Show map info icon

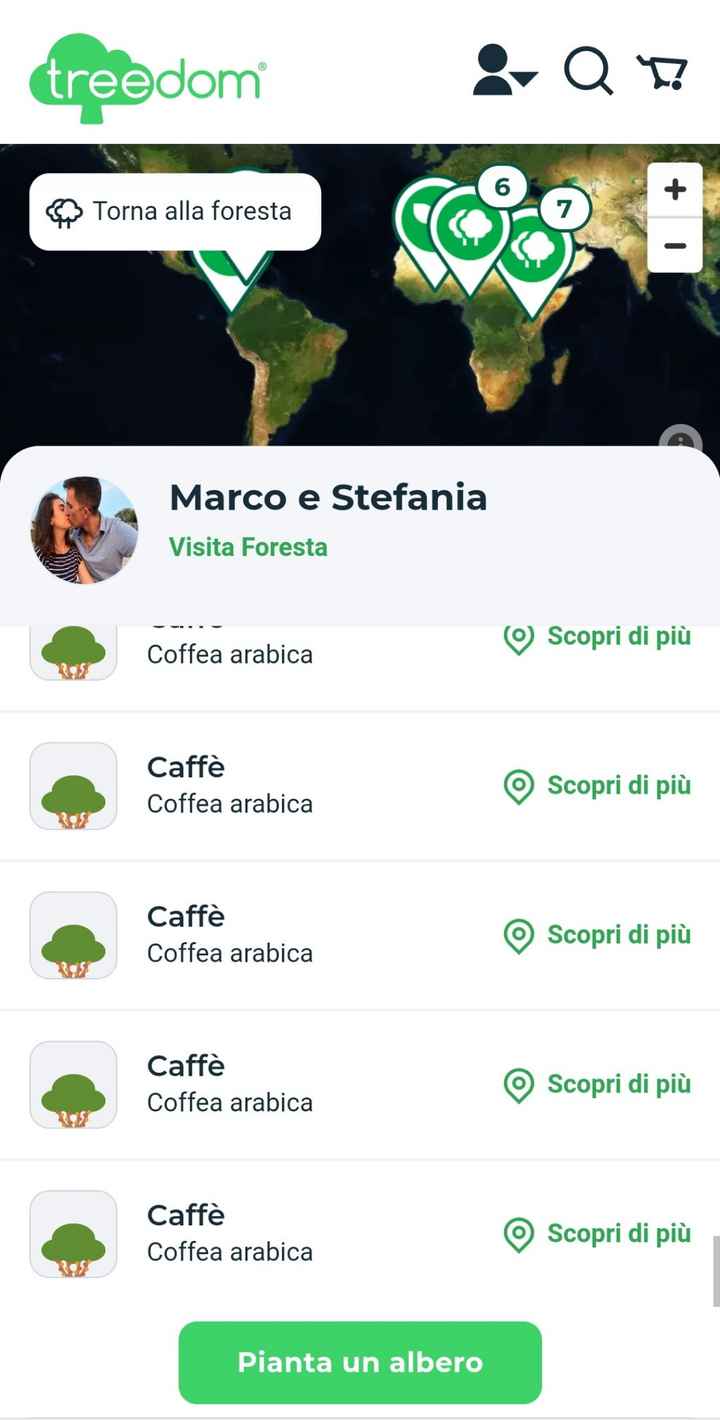[x=681, y=440]
